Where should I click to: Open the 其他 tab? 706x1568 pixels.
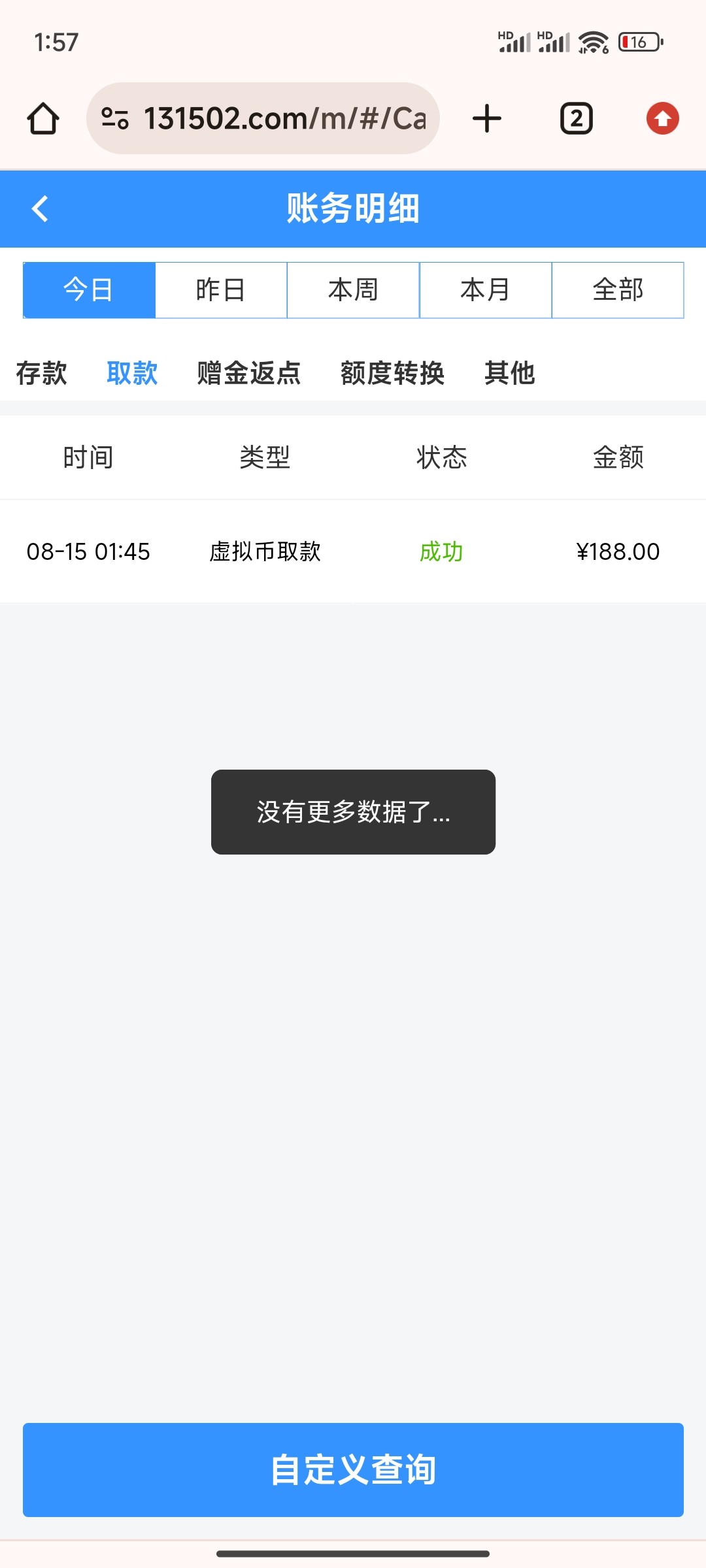click(x=509, y=373)
